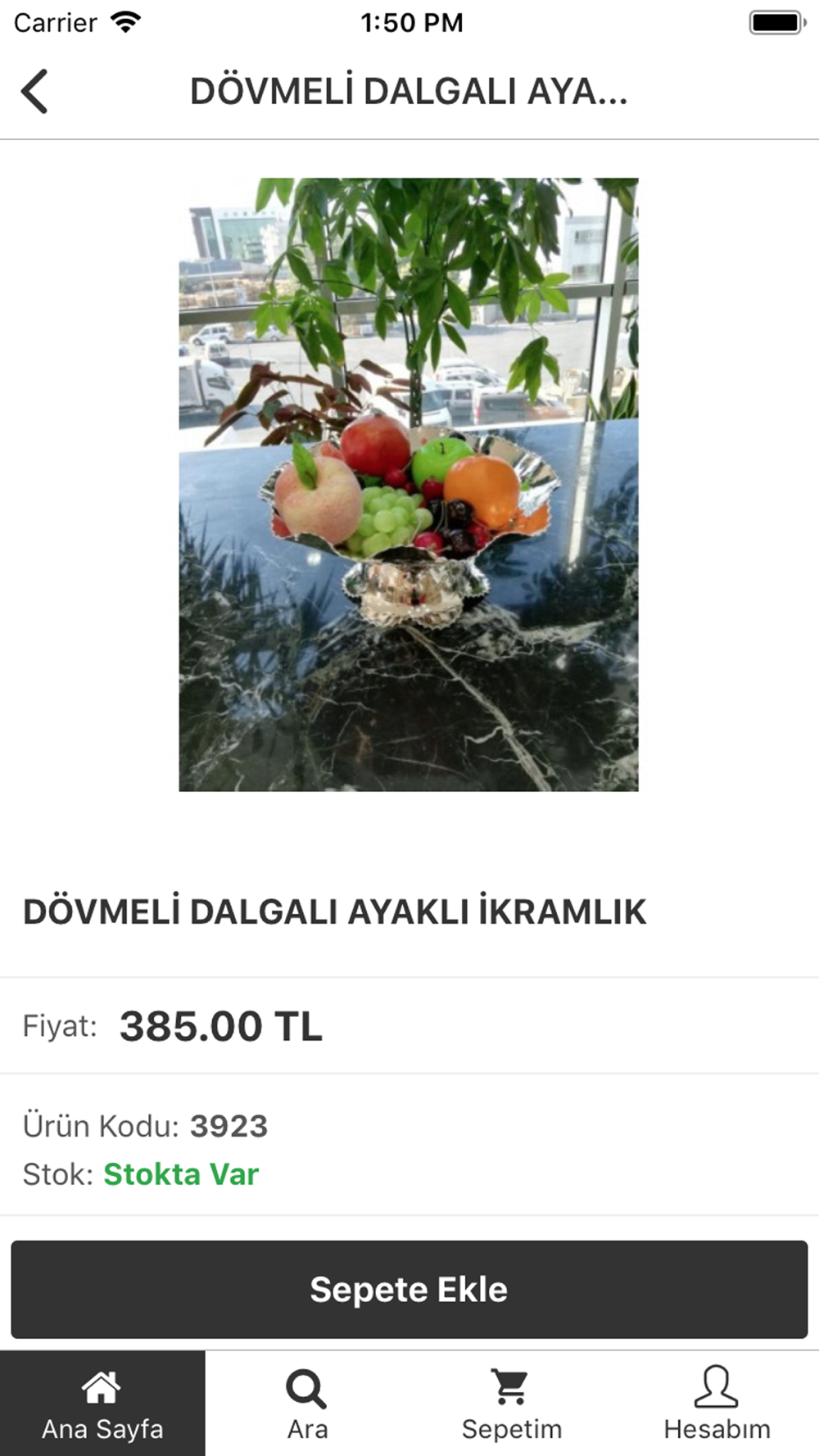Switch to the Ana Sayfa tab
819x1456 pixels.
[x=102, y=1404]
